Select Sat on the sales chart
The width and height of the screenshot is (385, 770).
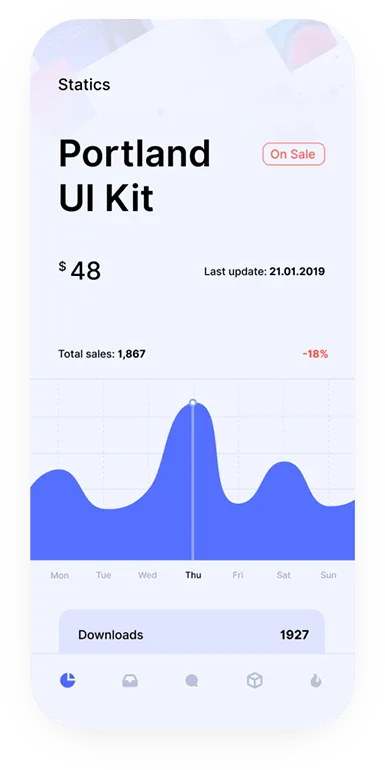(x=283, y=575)
